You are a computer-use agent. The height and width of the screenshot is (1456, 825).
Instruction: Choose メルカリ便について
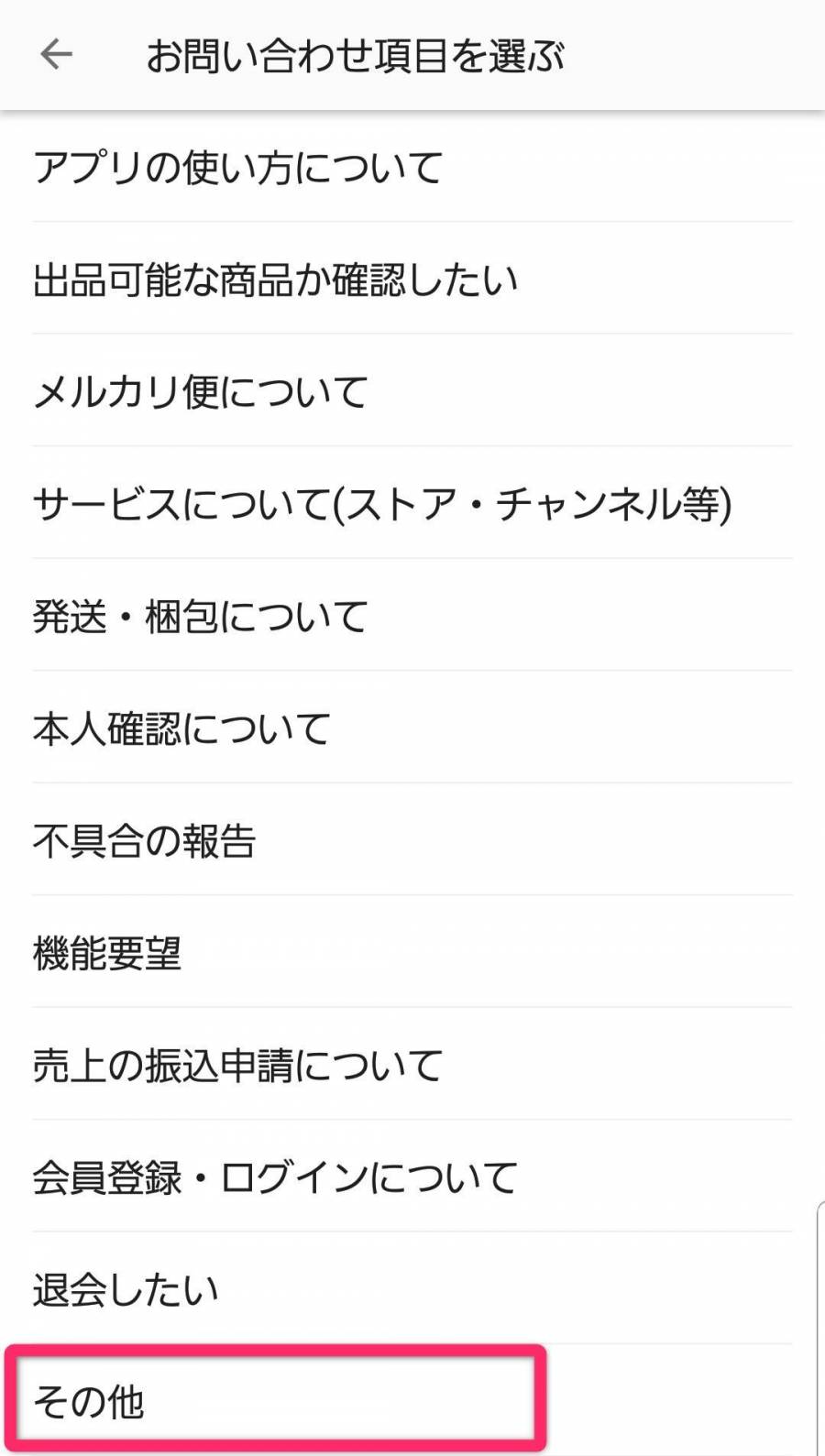200,392
